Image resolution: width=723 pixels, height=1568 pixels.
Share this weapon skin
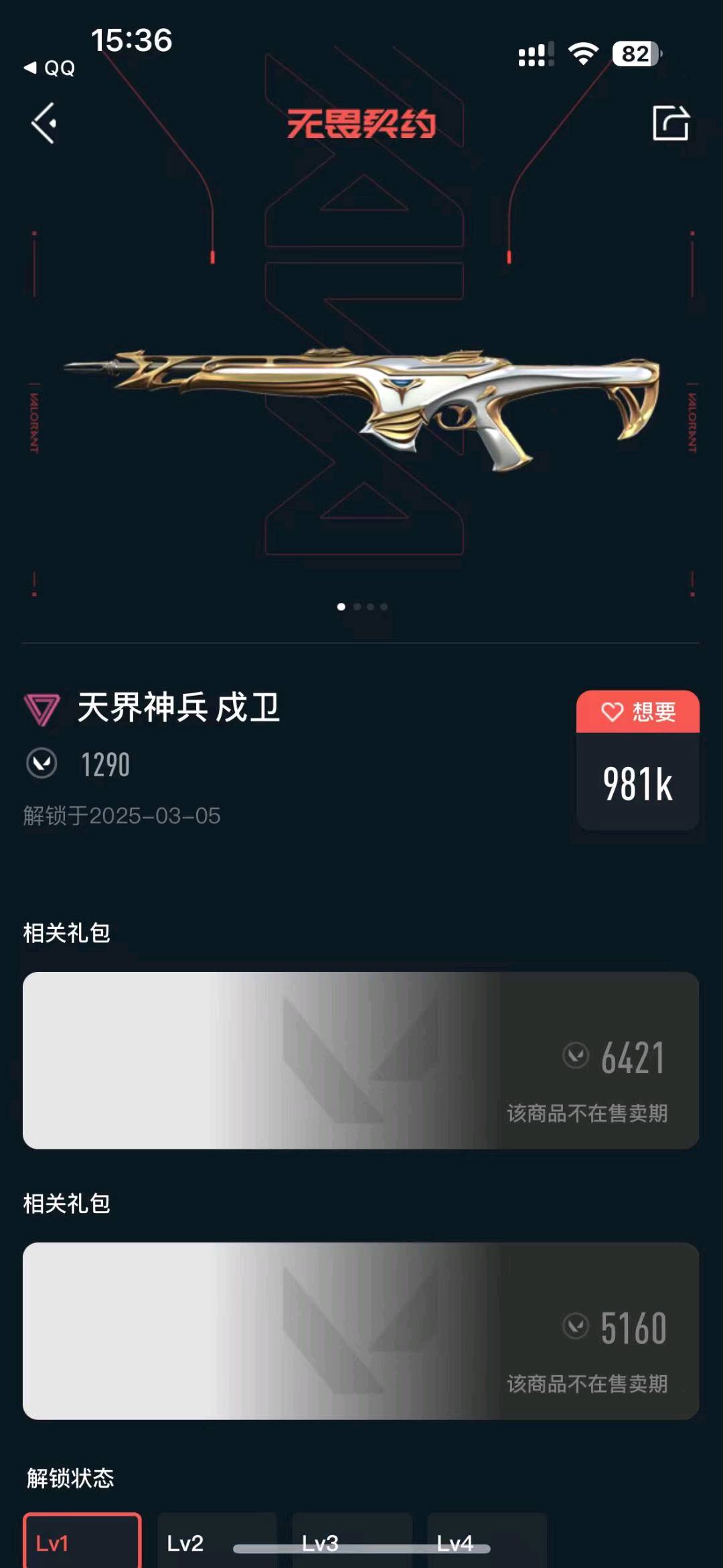click(670, 123)
